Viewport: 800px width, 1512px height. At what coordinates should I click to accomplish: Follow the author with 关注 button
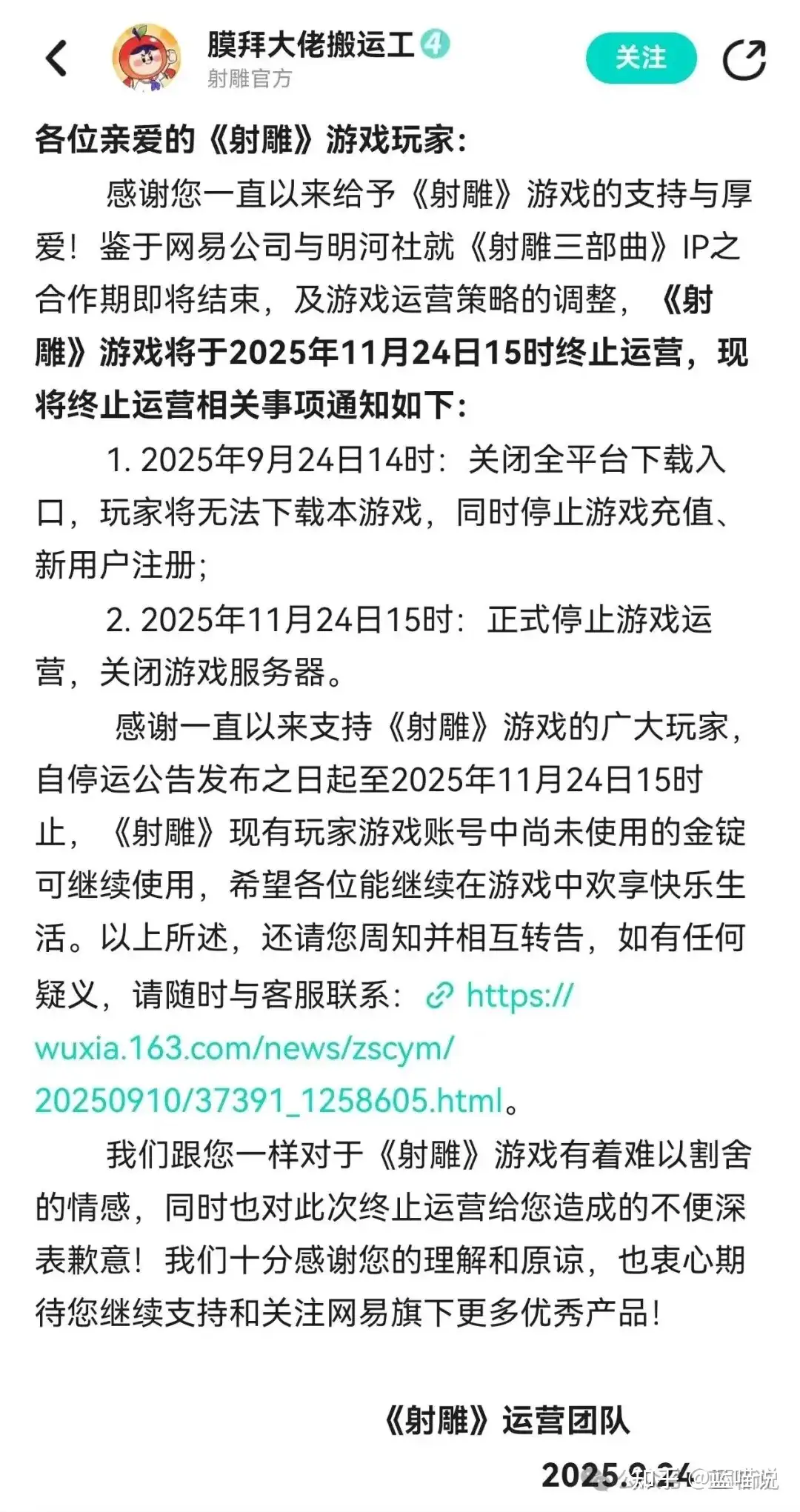[x=641, y=58]
